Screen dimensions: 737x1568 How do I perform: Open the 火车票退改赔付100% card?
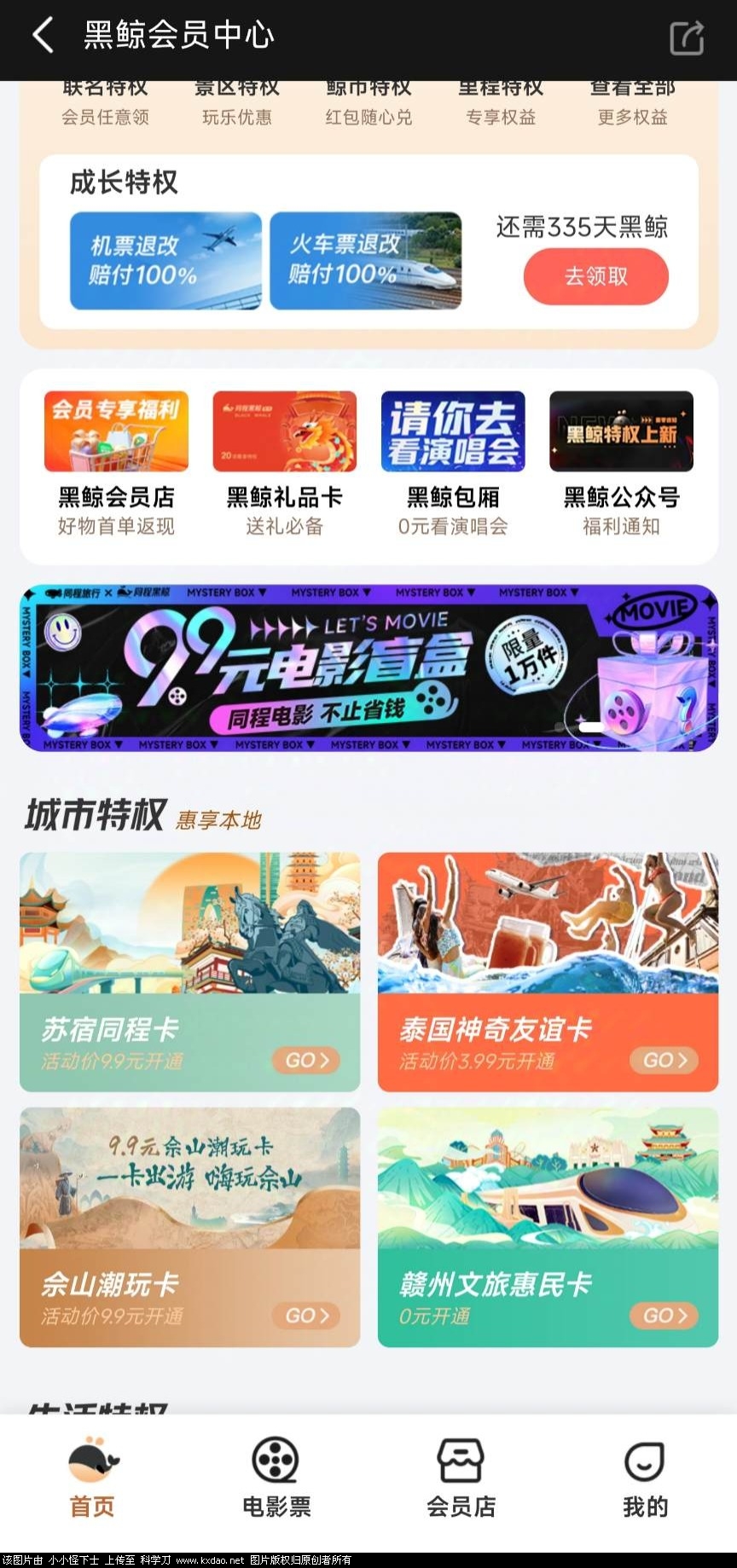365,261
